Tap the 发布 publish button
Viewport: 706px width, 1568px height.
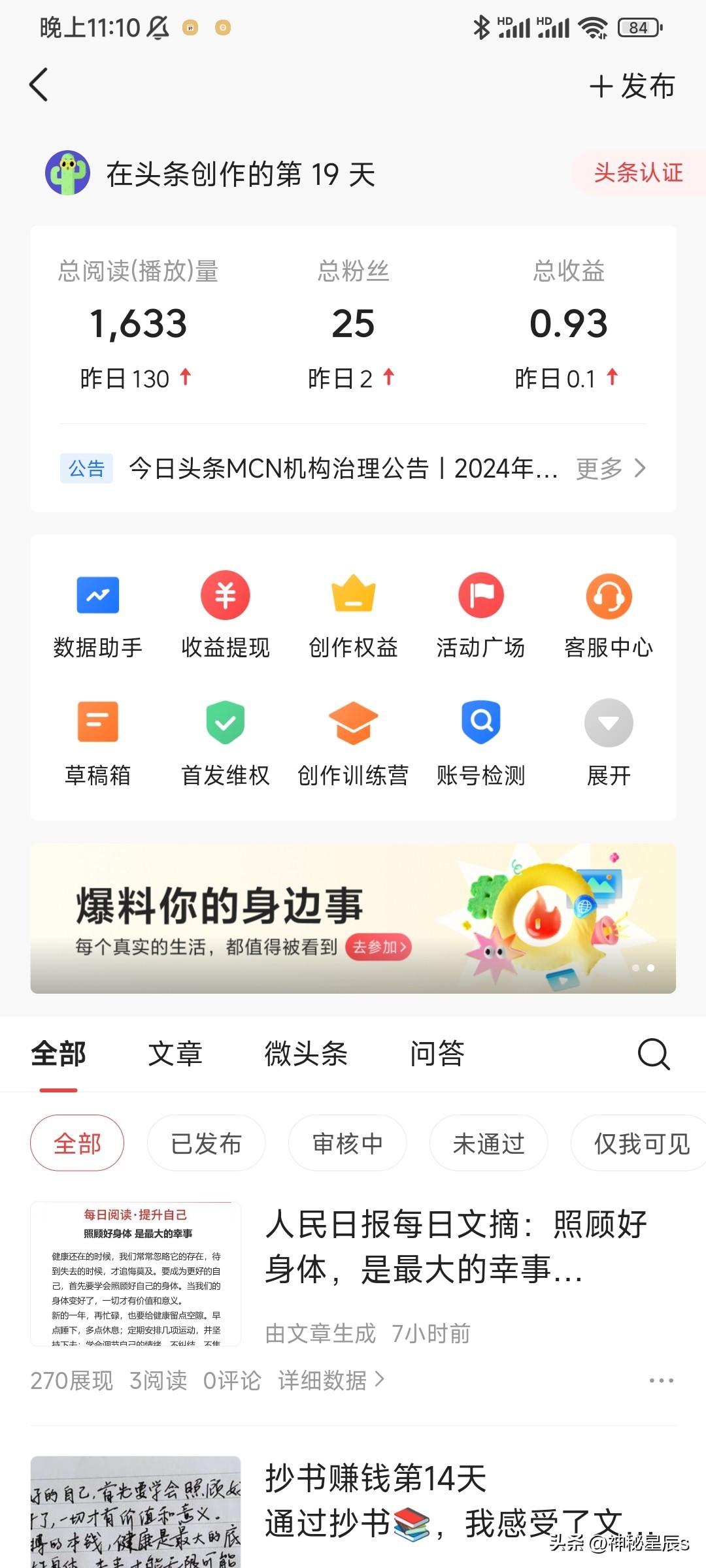click(x=632, y=86)
